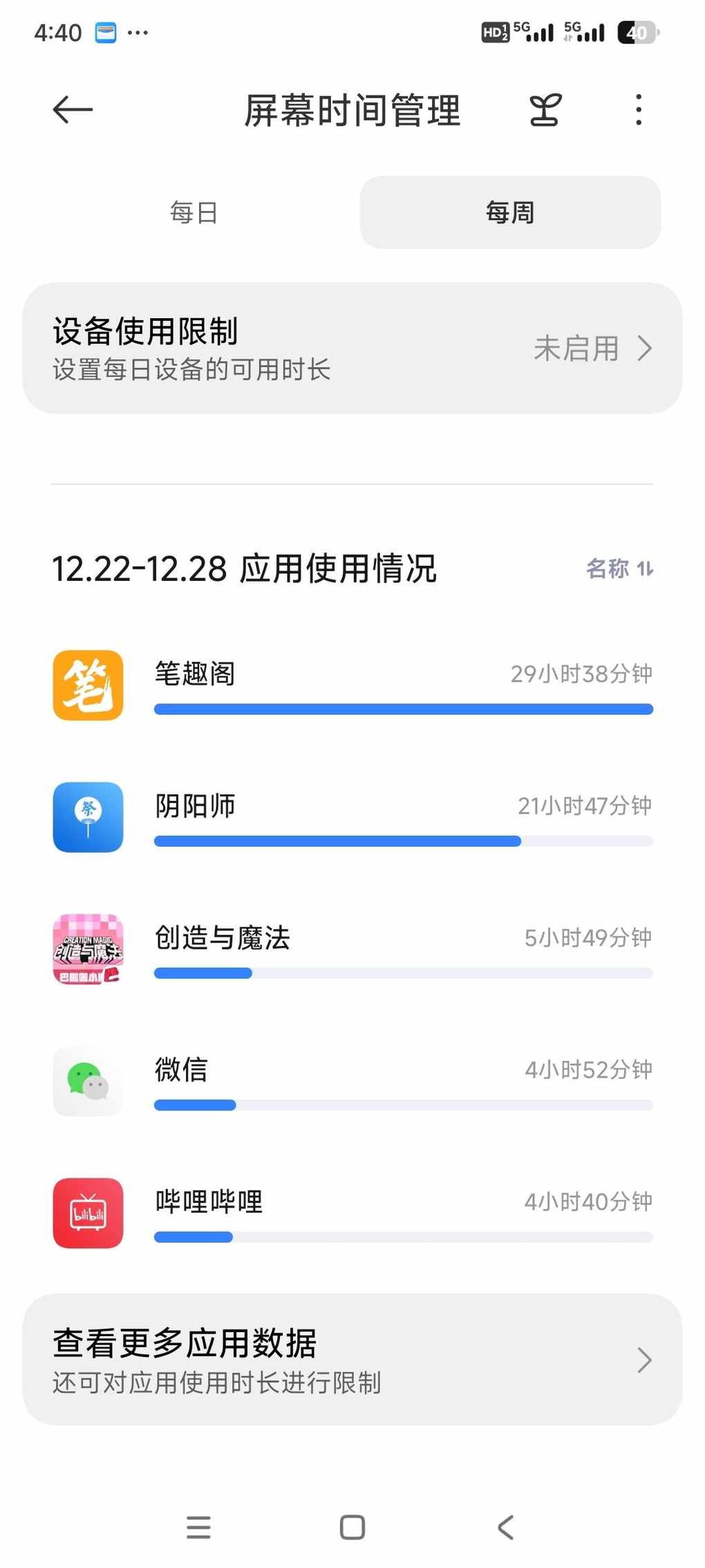Change sorting via 名称 button

[x=619, y=569]
